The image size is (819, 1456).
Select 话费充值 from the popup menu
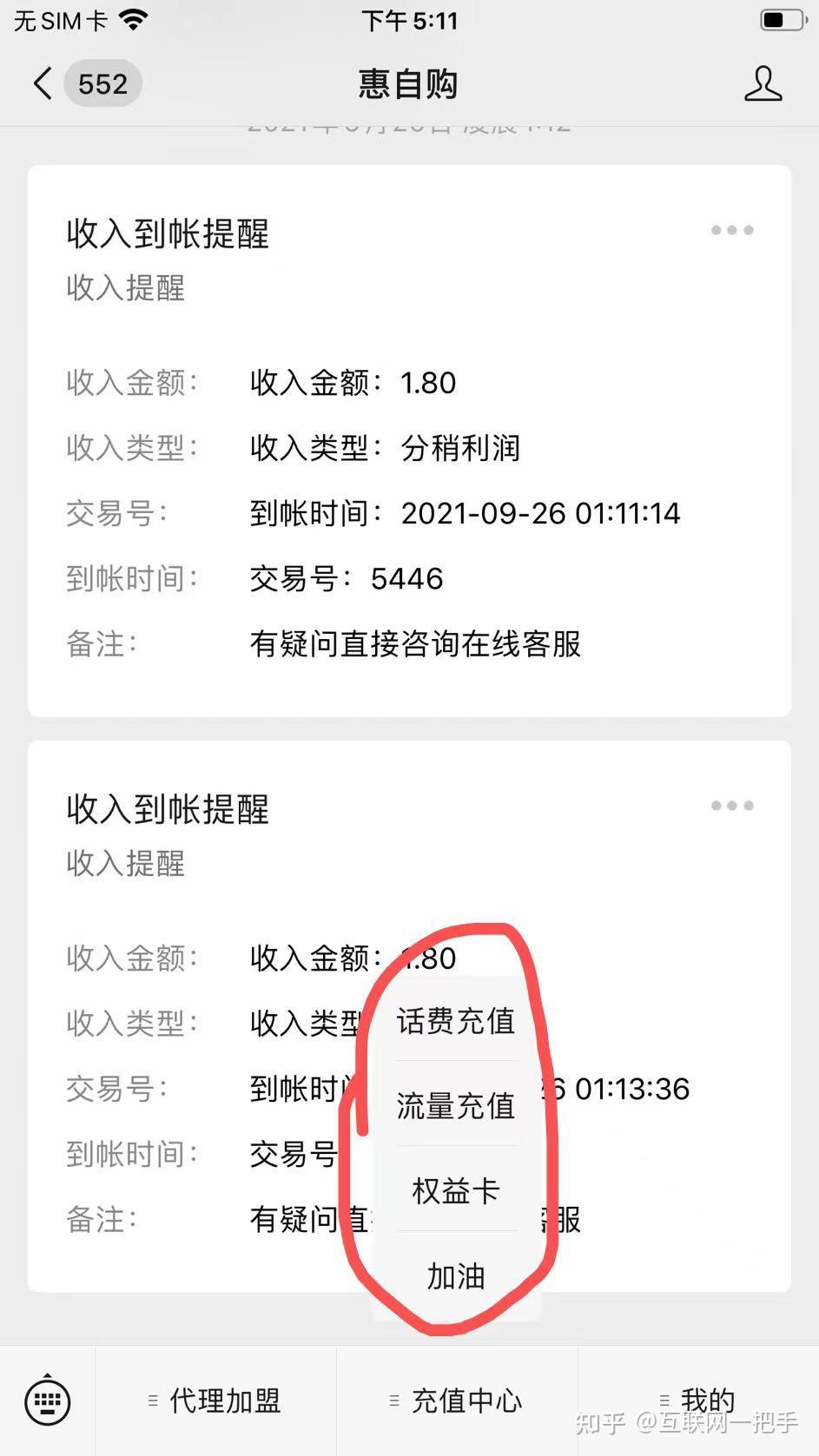point(456,1021)
